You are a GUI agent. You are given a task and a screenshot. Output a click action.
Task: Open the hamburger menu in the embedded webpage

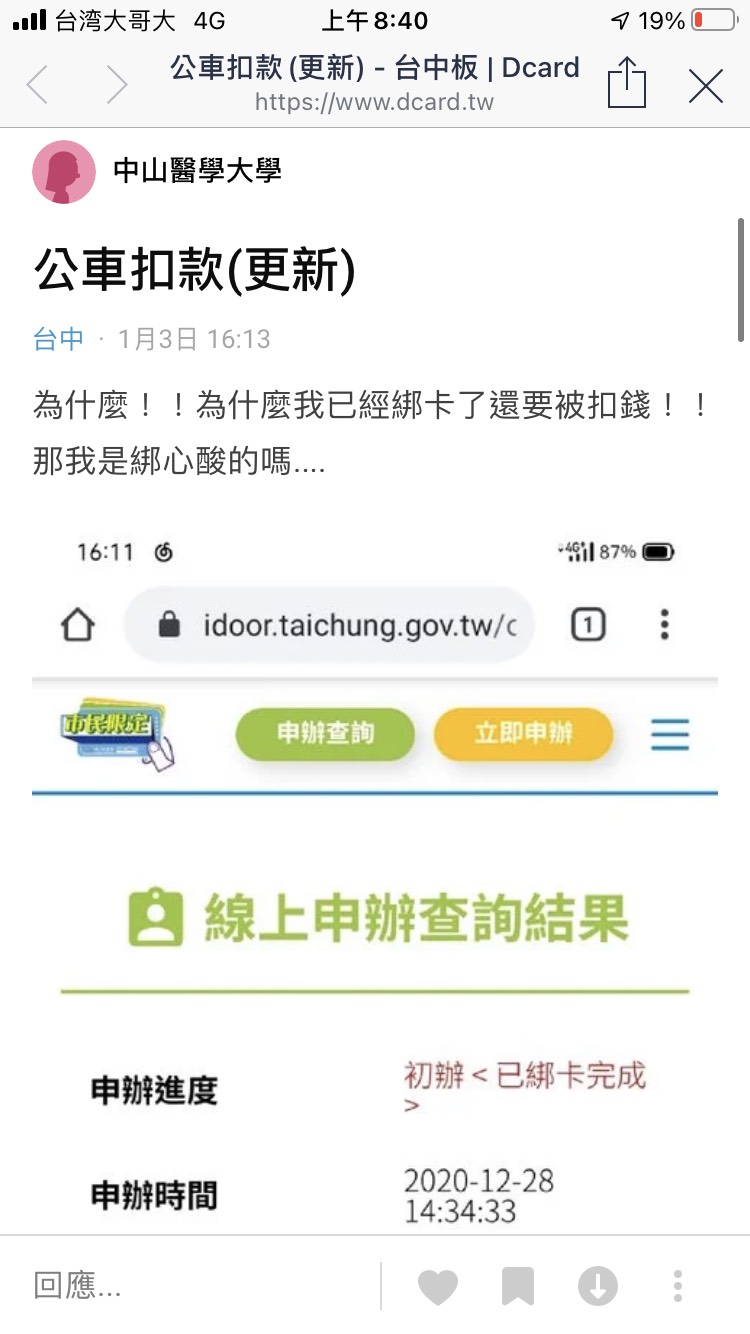(x=668, y=735)
